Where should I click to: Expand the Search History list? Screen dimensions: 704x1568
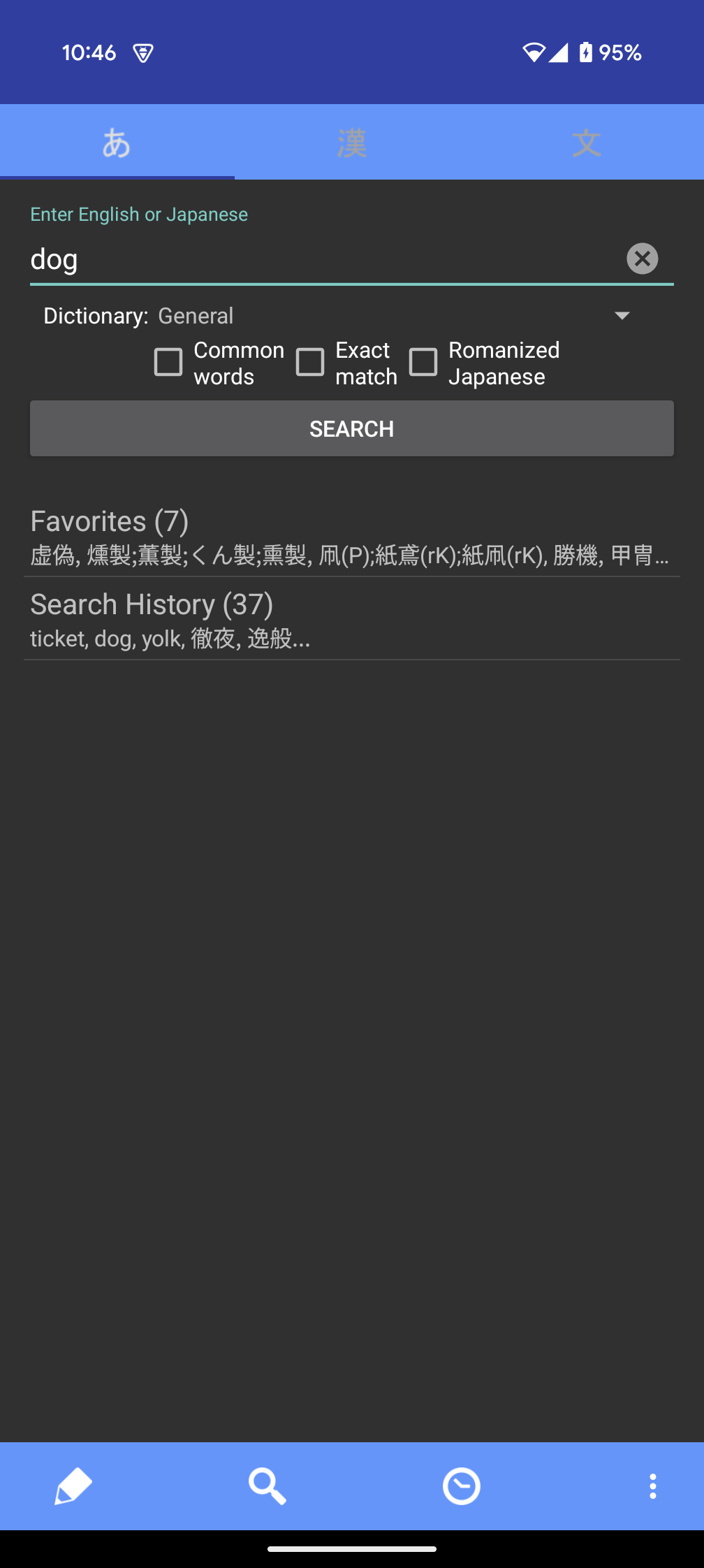[152, 604]
